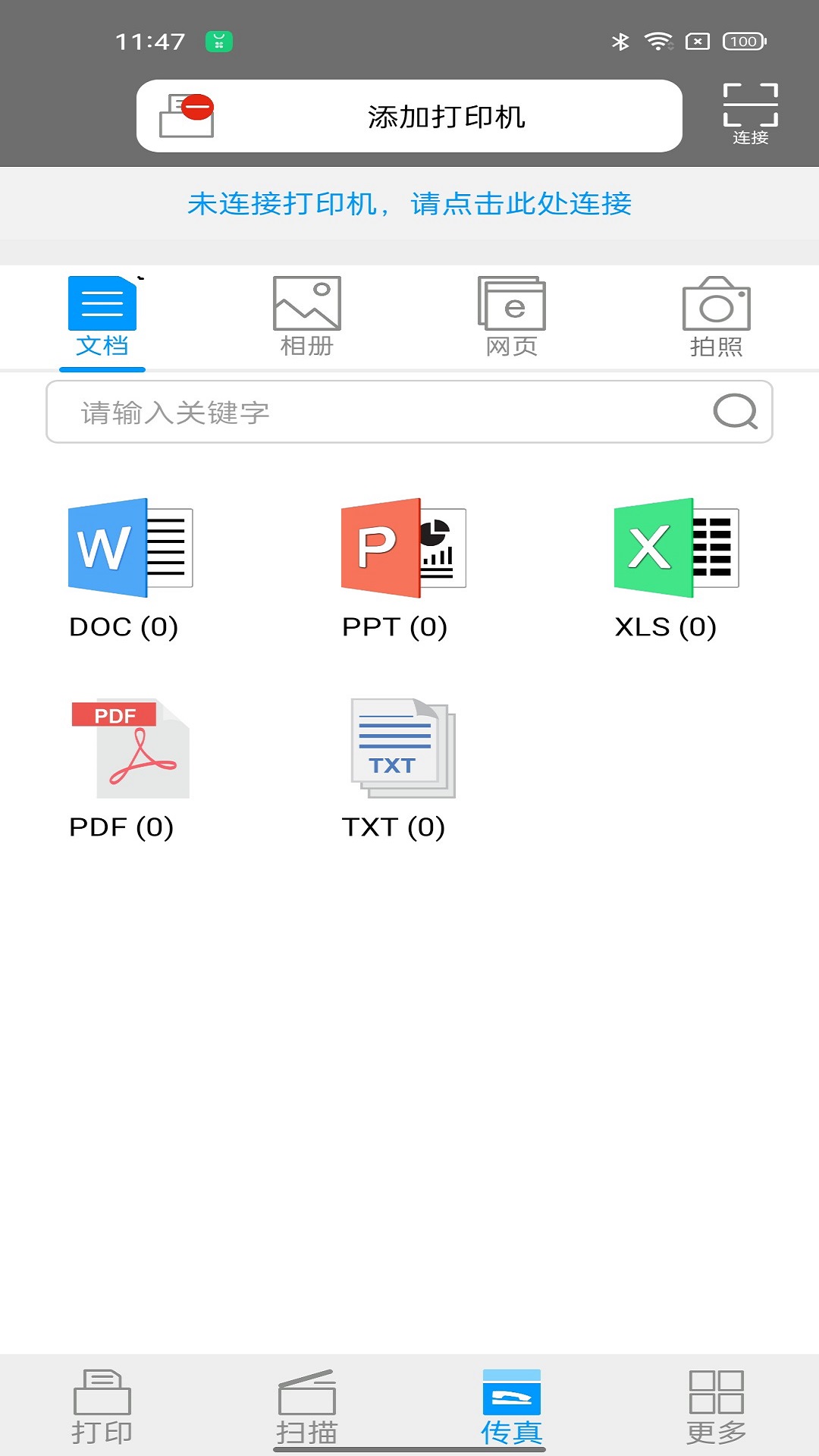Tap the connect printer notice link
Image resolution: width=819 pixels, height=1456 pixels.
[x=409, y=205]
